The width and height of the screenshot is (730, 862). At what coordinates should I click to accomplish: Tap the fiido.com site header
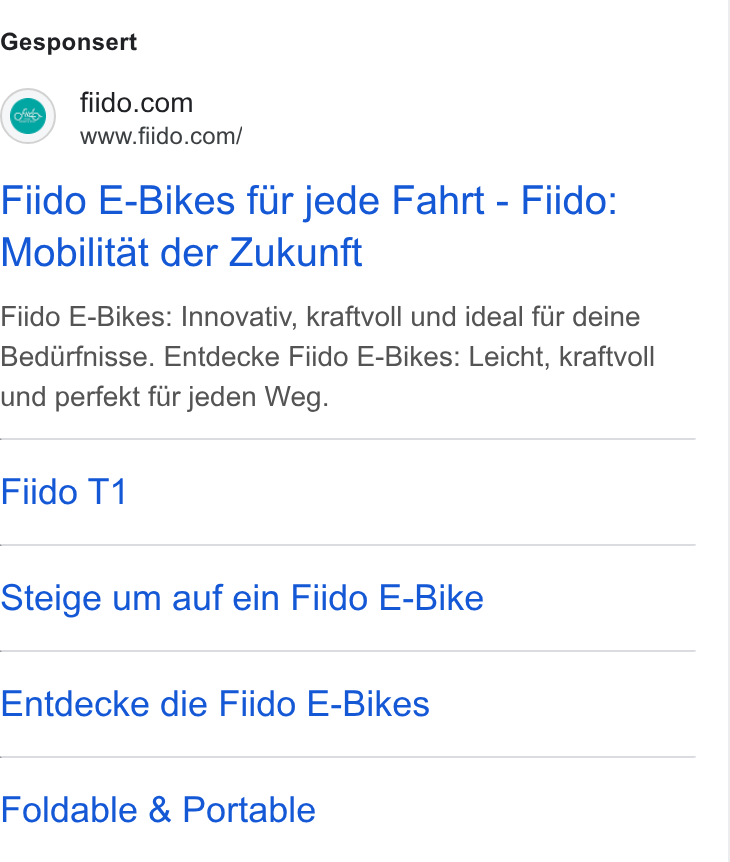(x=121, y=117)
